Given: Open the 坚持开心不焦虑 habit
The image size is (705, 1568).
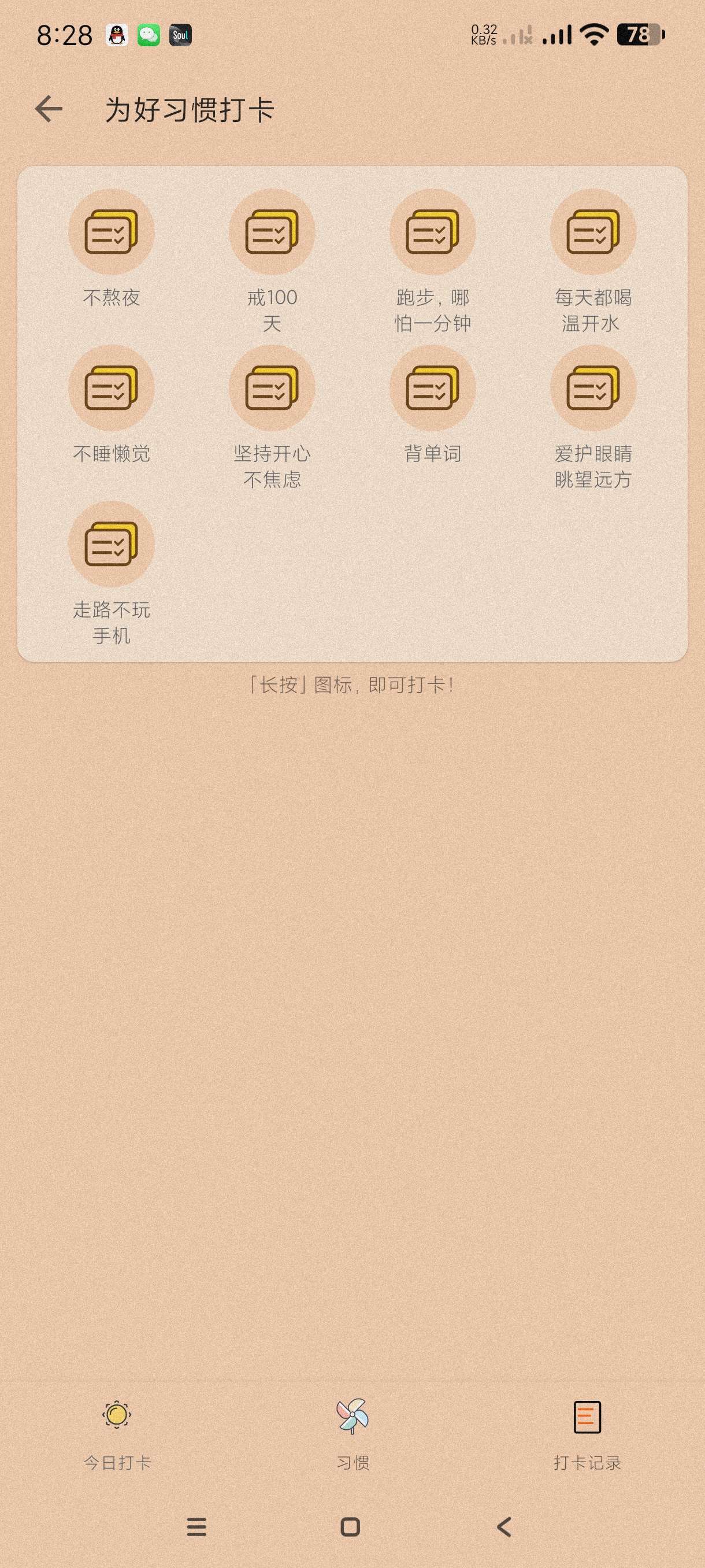Looking at the screenshot, I should [272, 388].
